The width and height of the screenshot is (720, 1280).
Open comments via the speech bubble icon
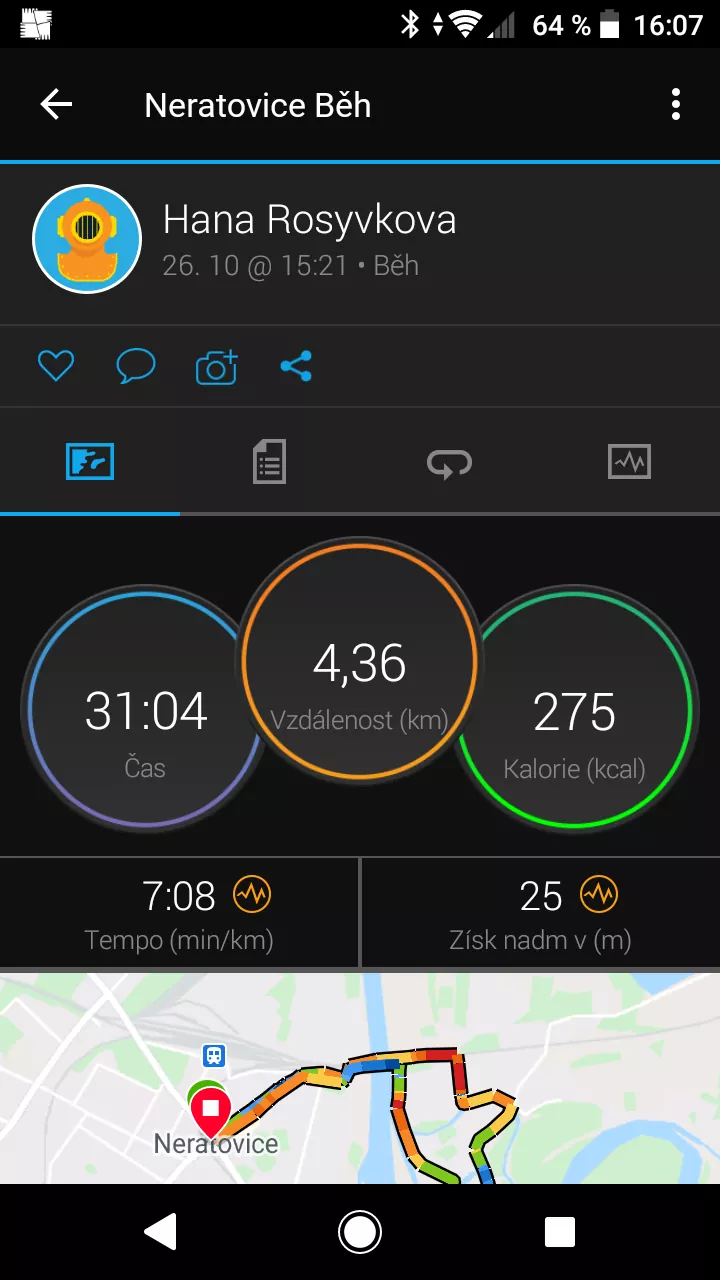[135, 367]
